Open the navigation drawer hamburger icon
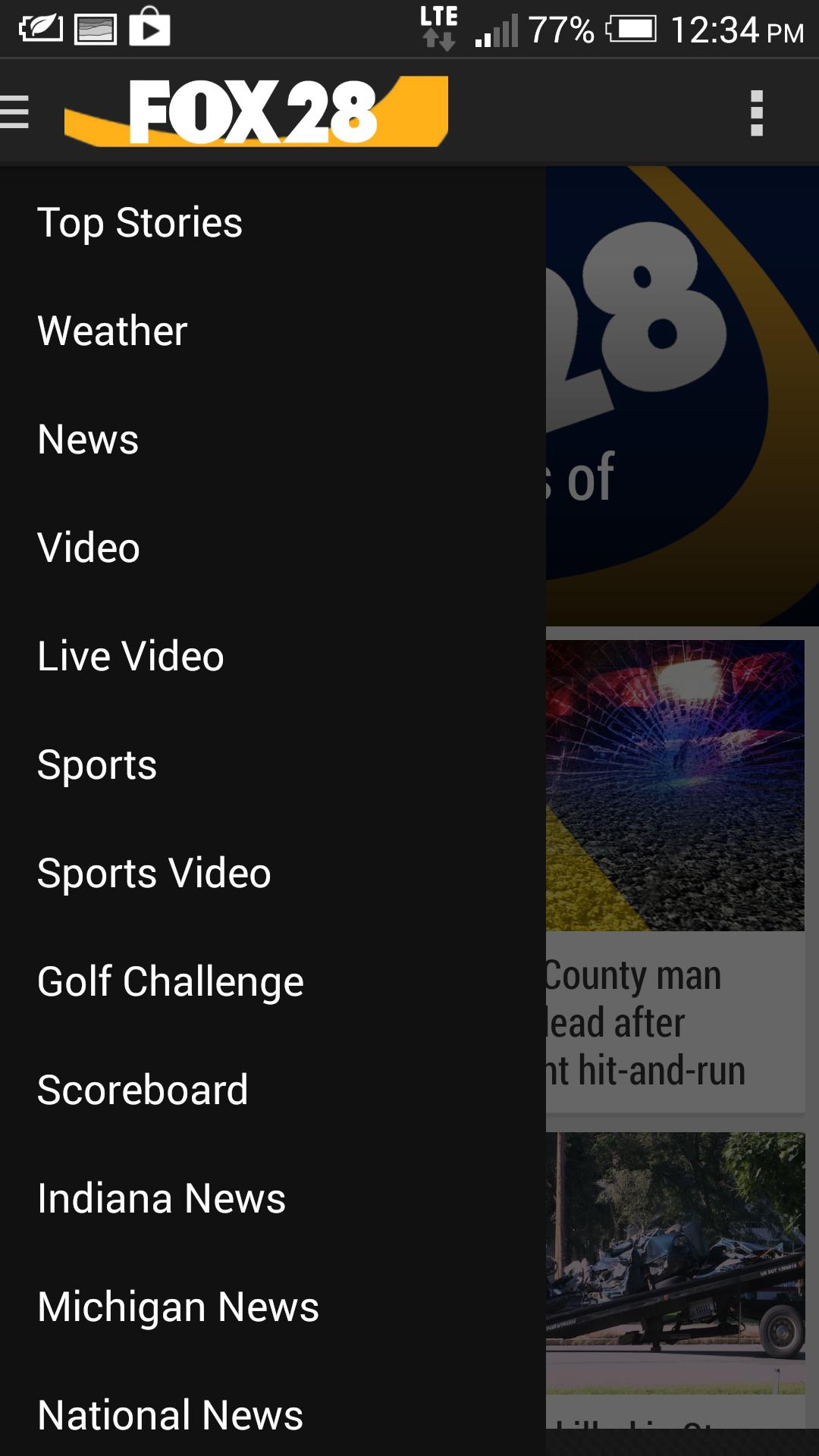 tap(14, 112)
